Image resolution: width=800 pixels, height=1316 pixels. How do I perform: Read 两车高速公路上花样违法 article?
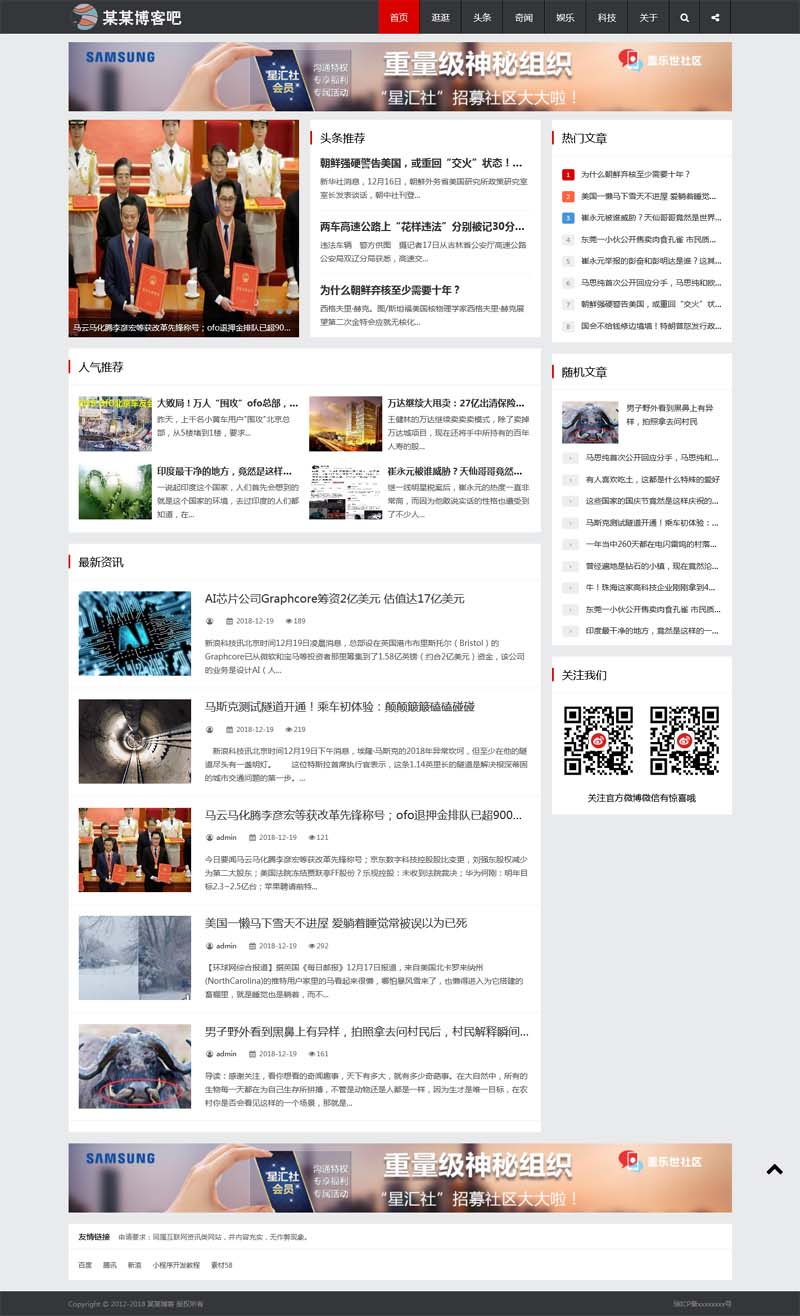point(422,226)
